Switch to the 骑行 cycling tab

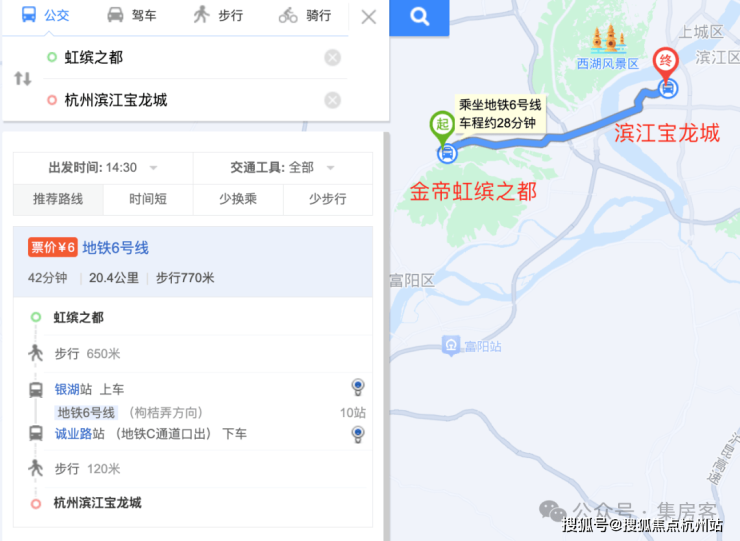(x=305, y=16)
